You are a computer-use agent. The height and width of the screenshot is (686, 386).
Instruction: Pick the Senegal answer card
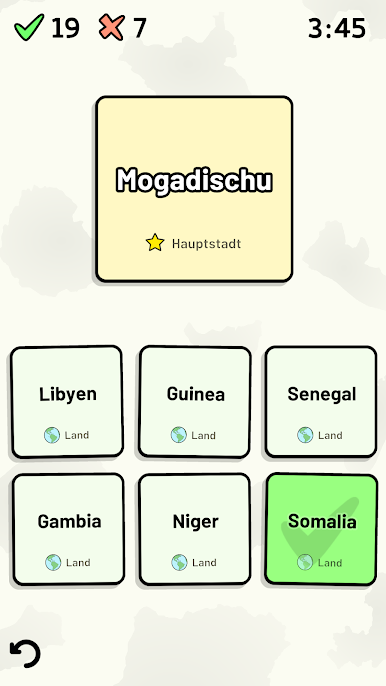tap(321, 402)
